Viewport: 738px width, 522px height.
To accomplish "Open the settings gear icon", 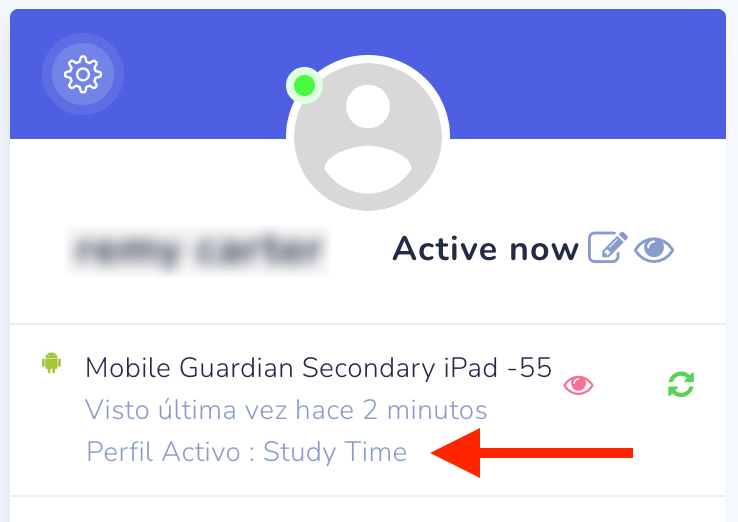I will (82, 74).
